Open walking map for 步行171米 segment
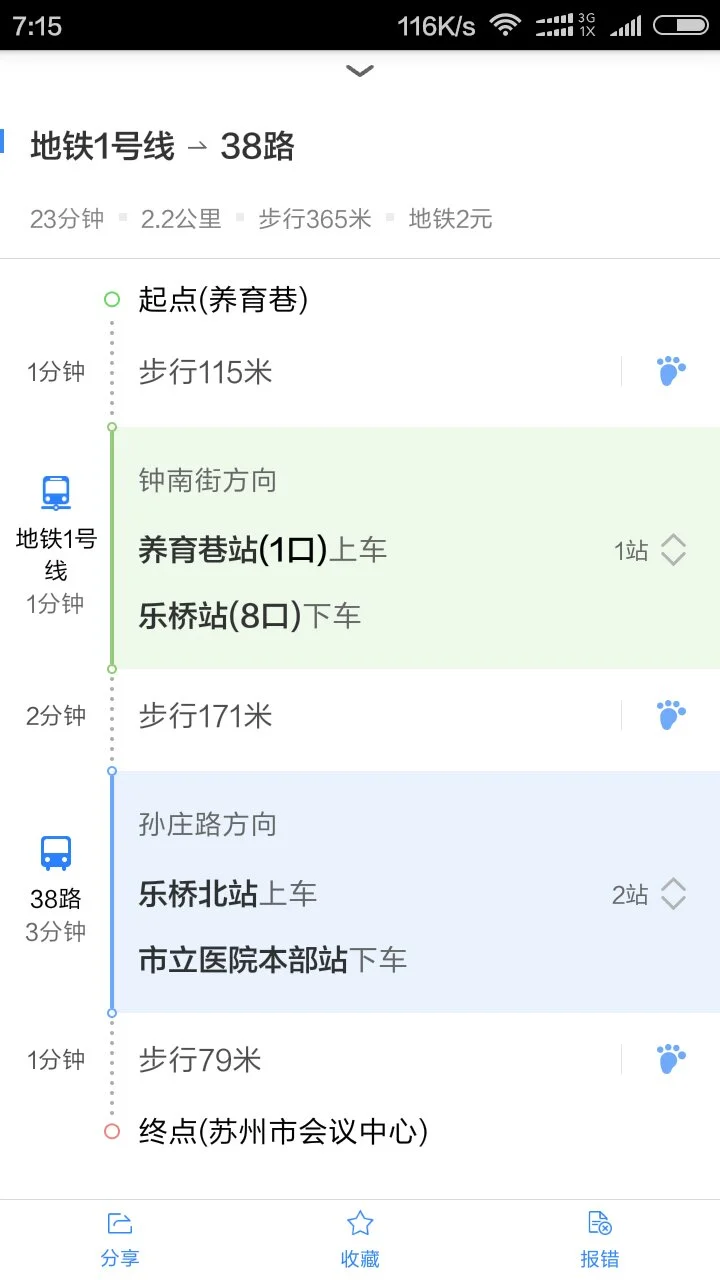Viewport: 720px width, 1280px height. click(669, 713)
